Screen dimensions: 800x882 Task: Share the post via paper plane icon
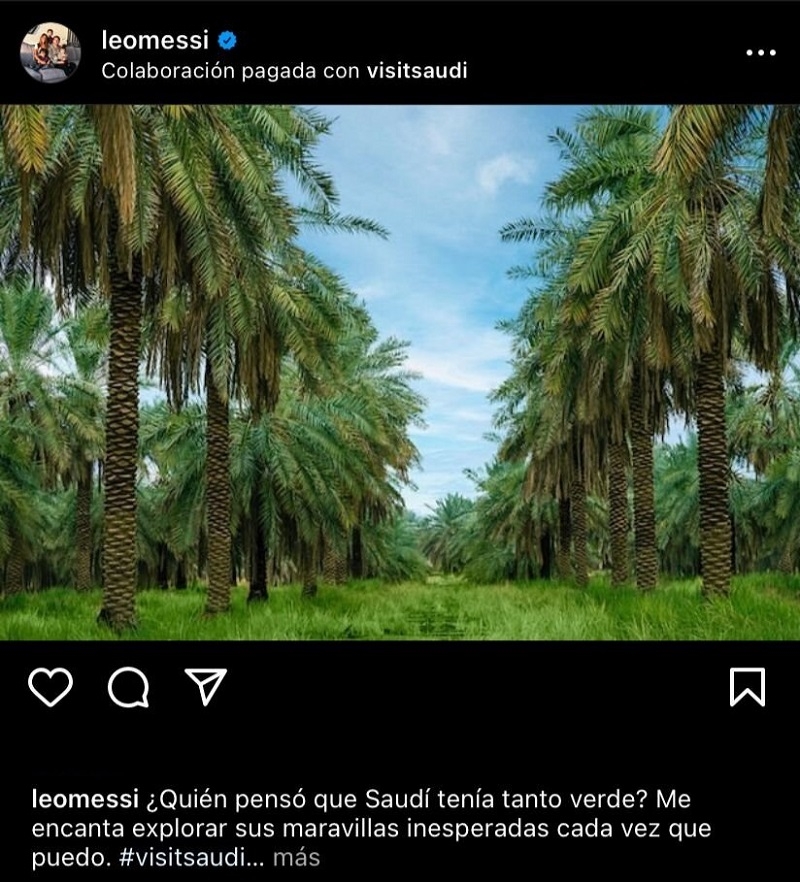click(206, 686)
